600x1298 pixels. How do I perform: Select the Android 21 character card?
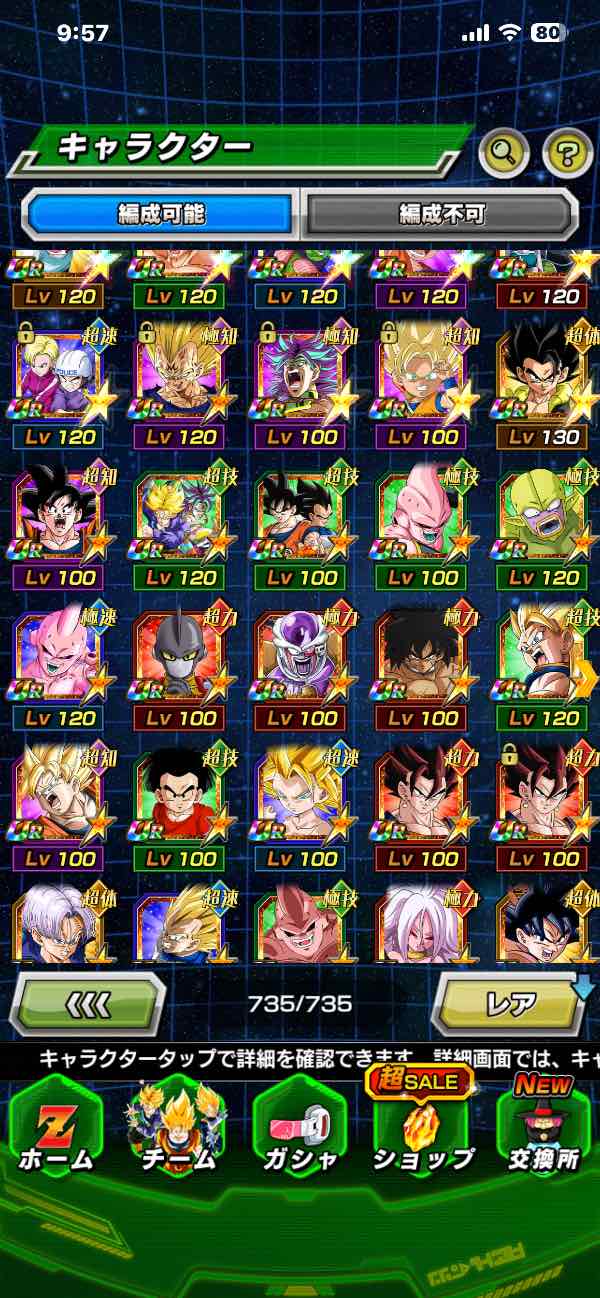[421, 927]
